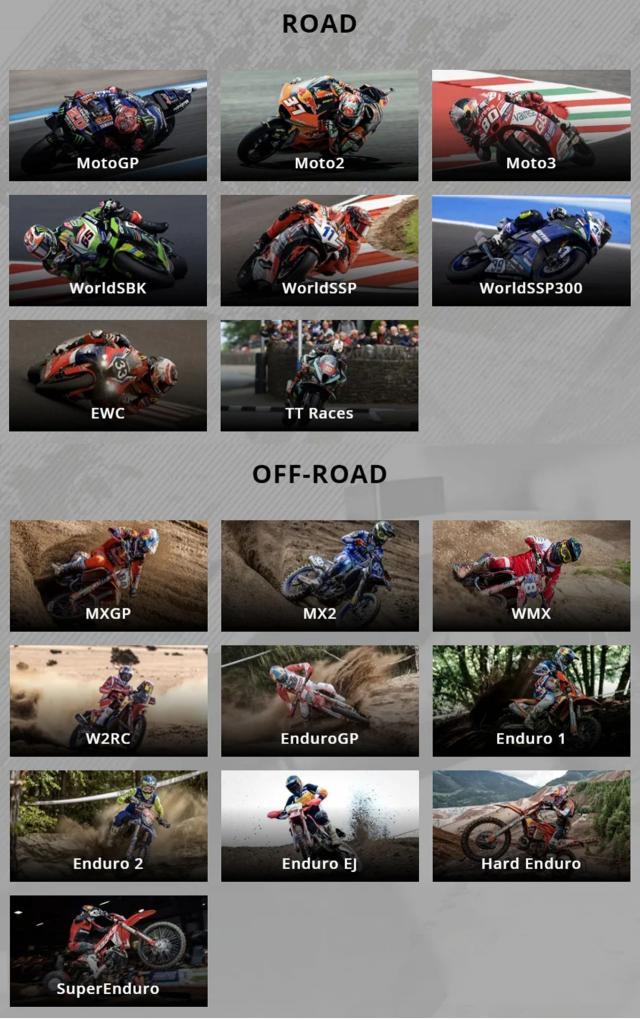Select the Moto2 tile
The image size is (640, 1020).
click(319, 125)
